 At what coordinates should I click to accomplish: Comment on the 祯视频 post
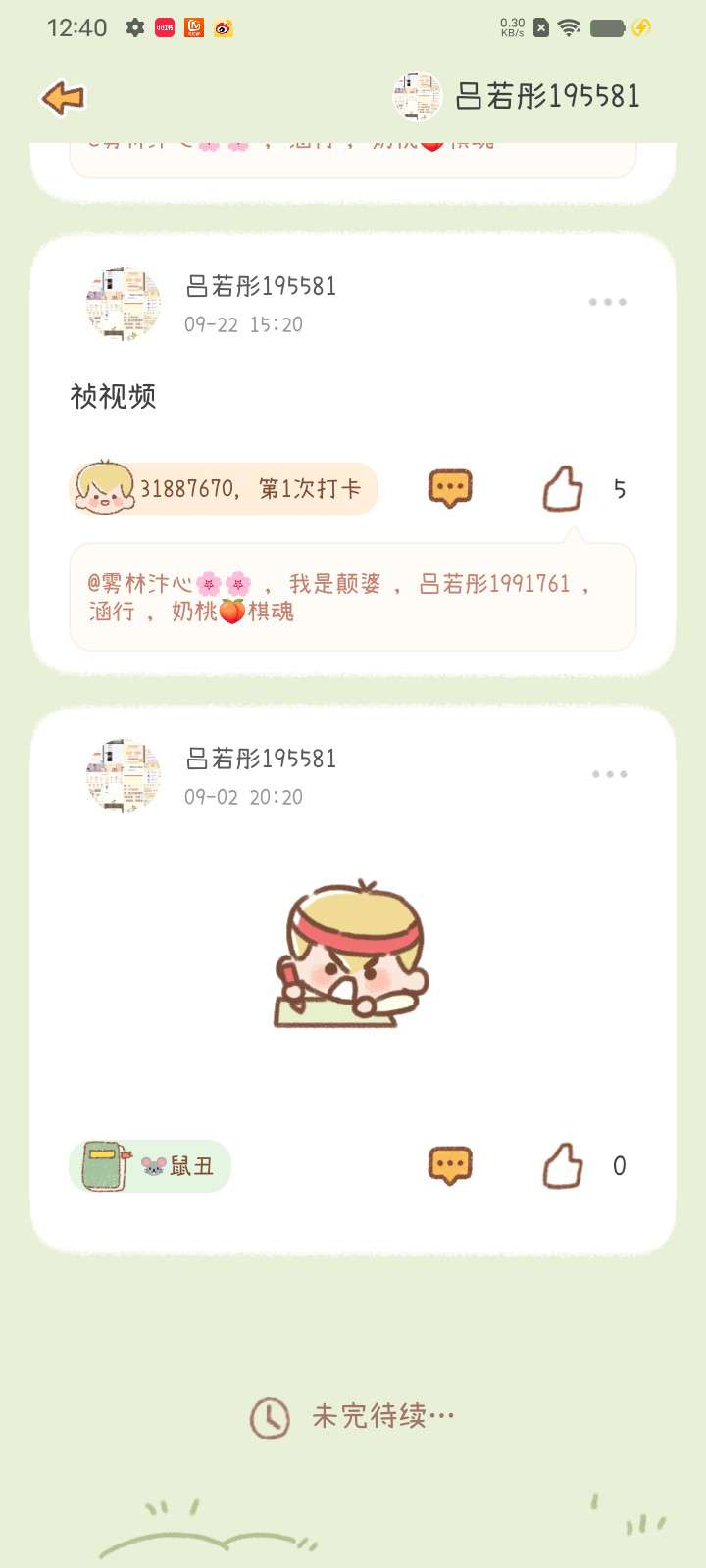pyautogui.click(x=450, y=488)
